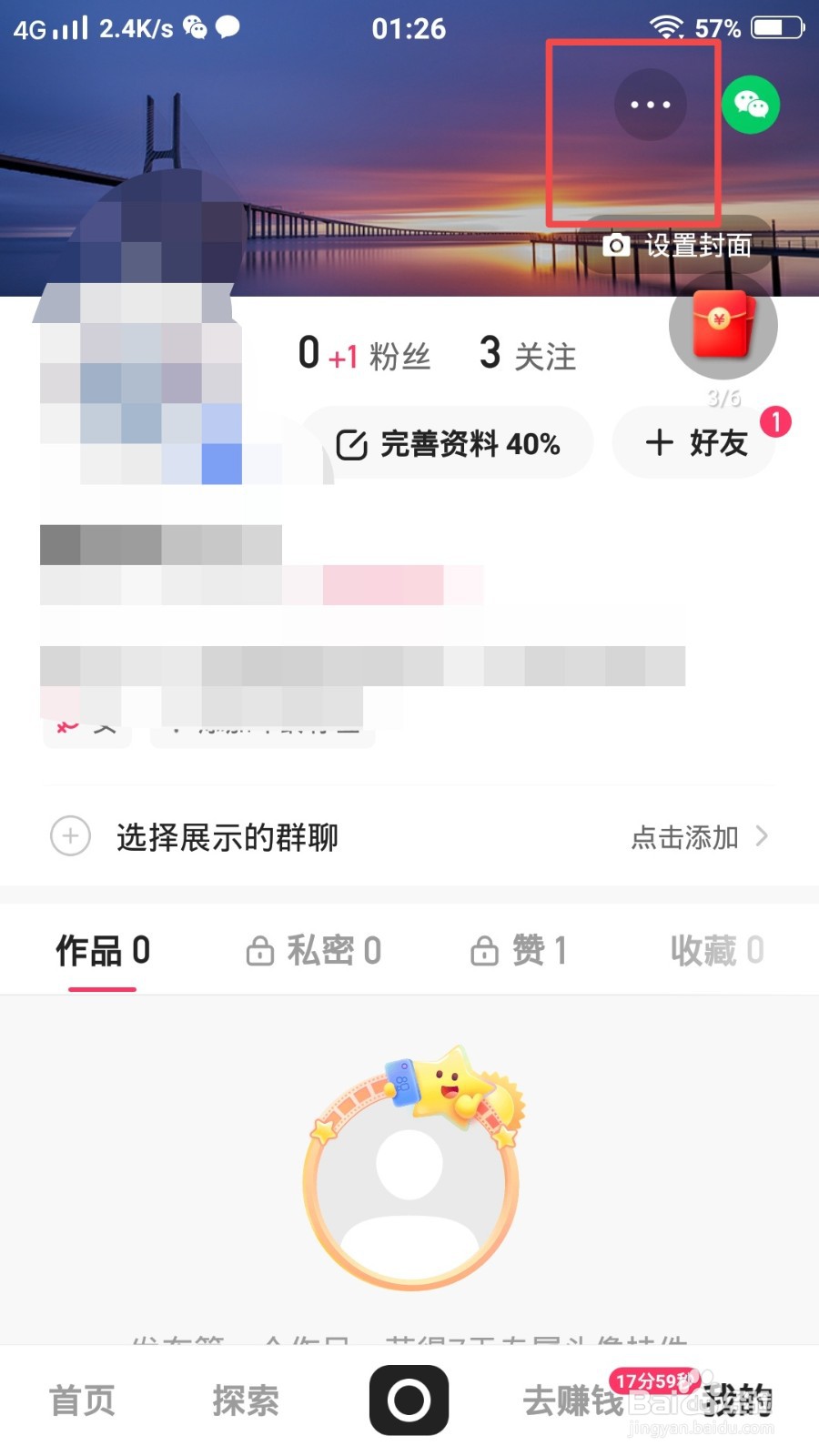This screenshot has height=1456, width=819.
Task: Click the lock icon on the 赞 tab
Action: 485,950
